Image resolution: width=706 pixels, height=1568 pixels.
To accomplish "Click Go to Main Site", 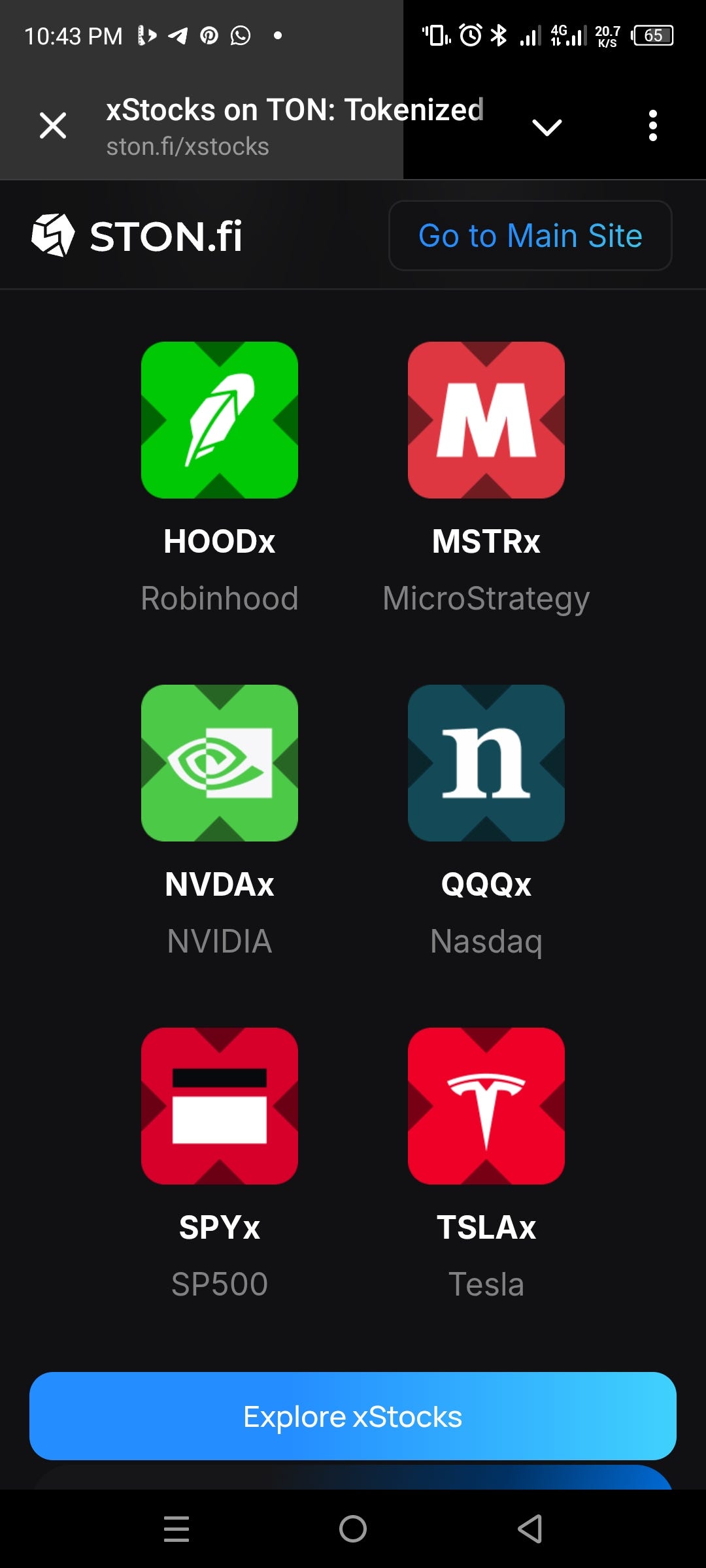I will (529, 235).
